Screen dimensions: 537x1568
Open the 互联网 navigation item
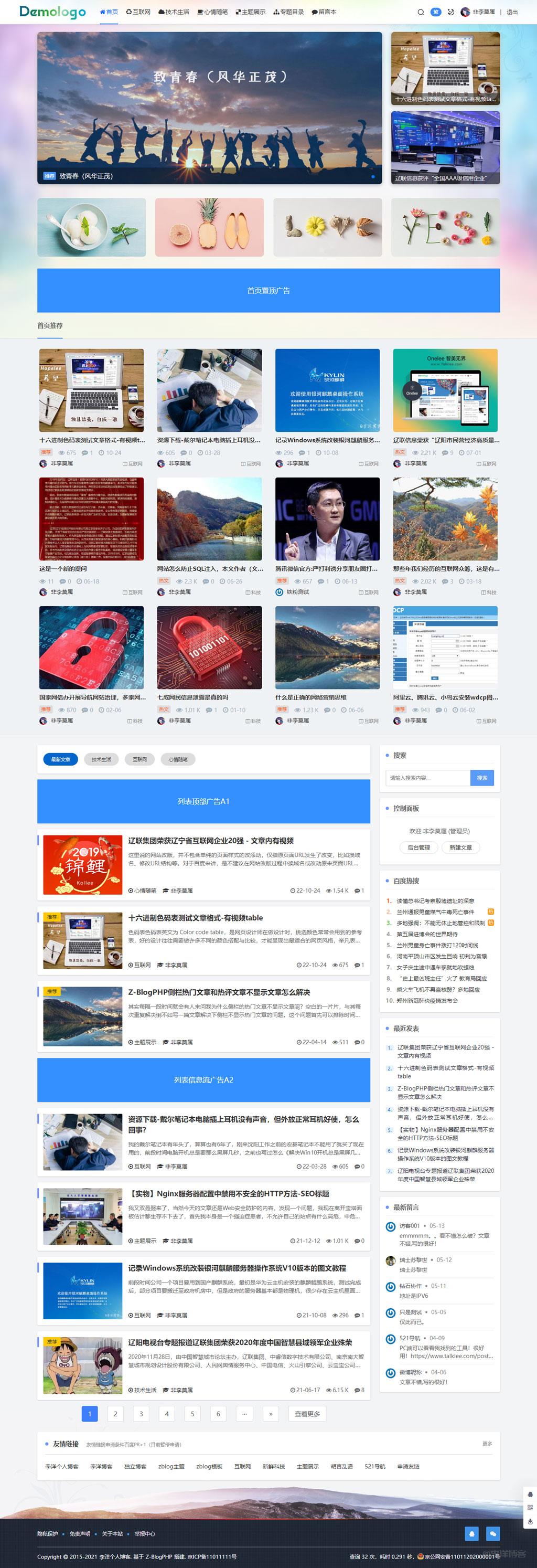[x=138, y=12]
